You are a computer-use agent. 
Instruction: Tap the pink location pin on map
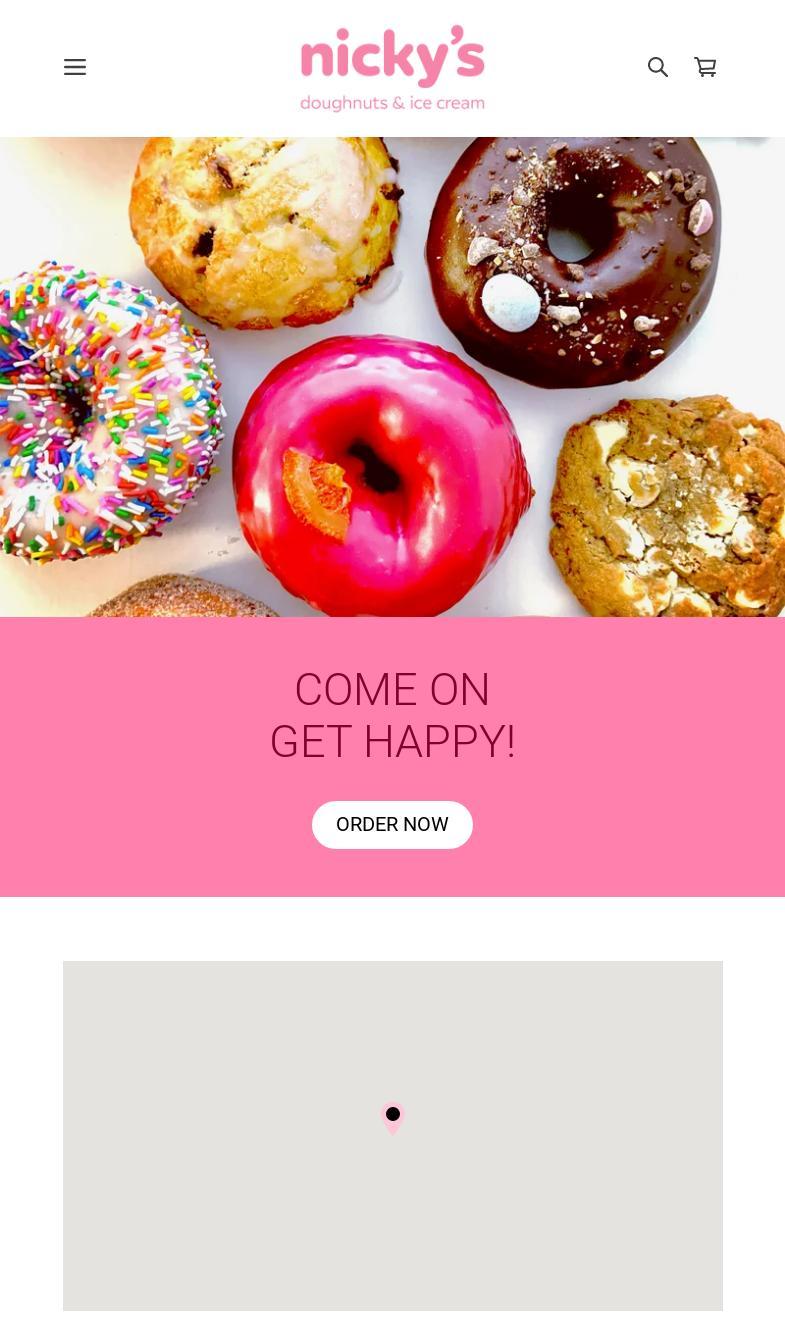click(x=393, y=1117)
